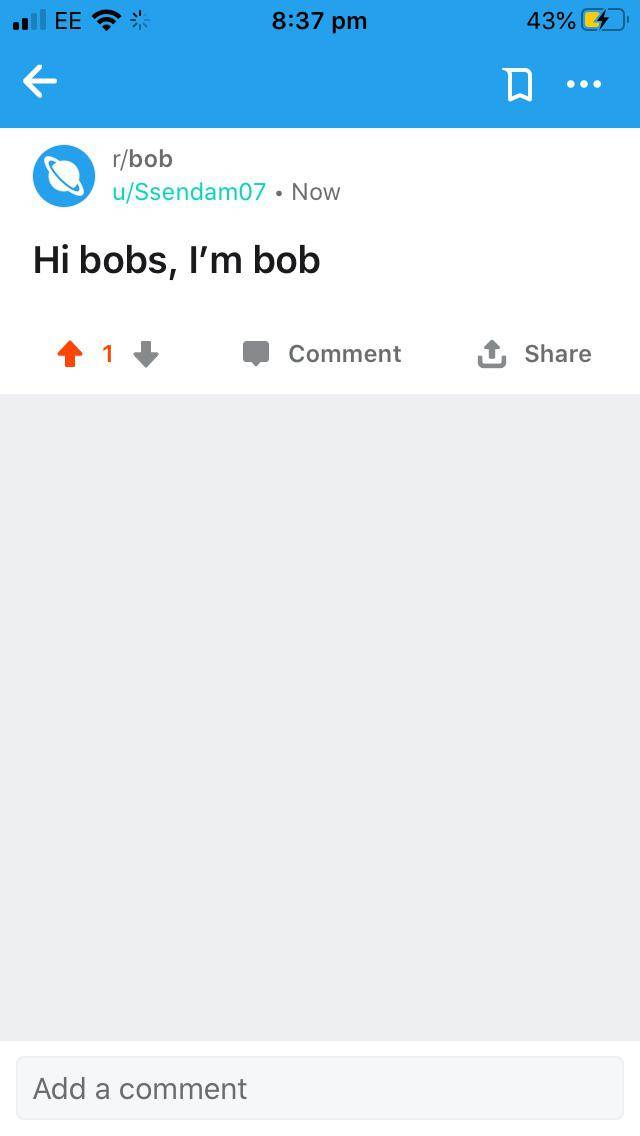Tap the Comment button under the post
The height and width of the screenshot is (1136, 640).
322,354
